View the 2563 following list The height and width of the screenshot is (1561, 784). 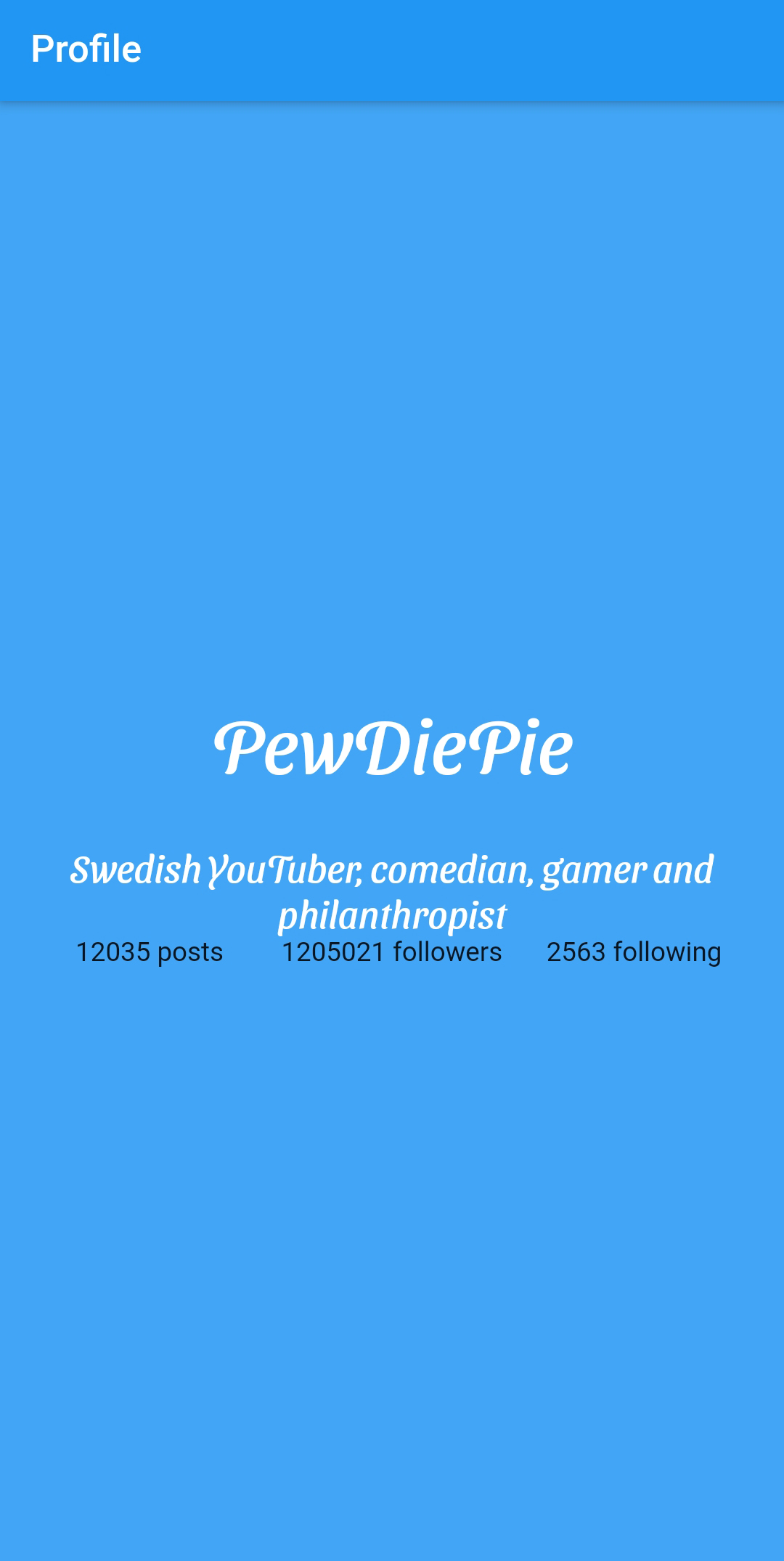click(633, 952)
